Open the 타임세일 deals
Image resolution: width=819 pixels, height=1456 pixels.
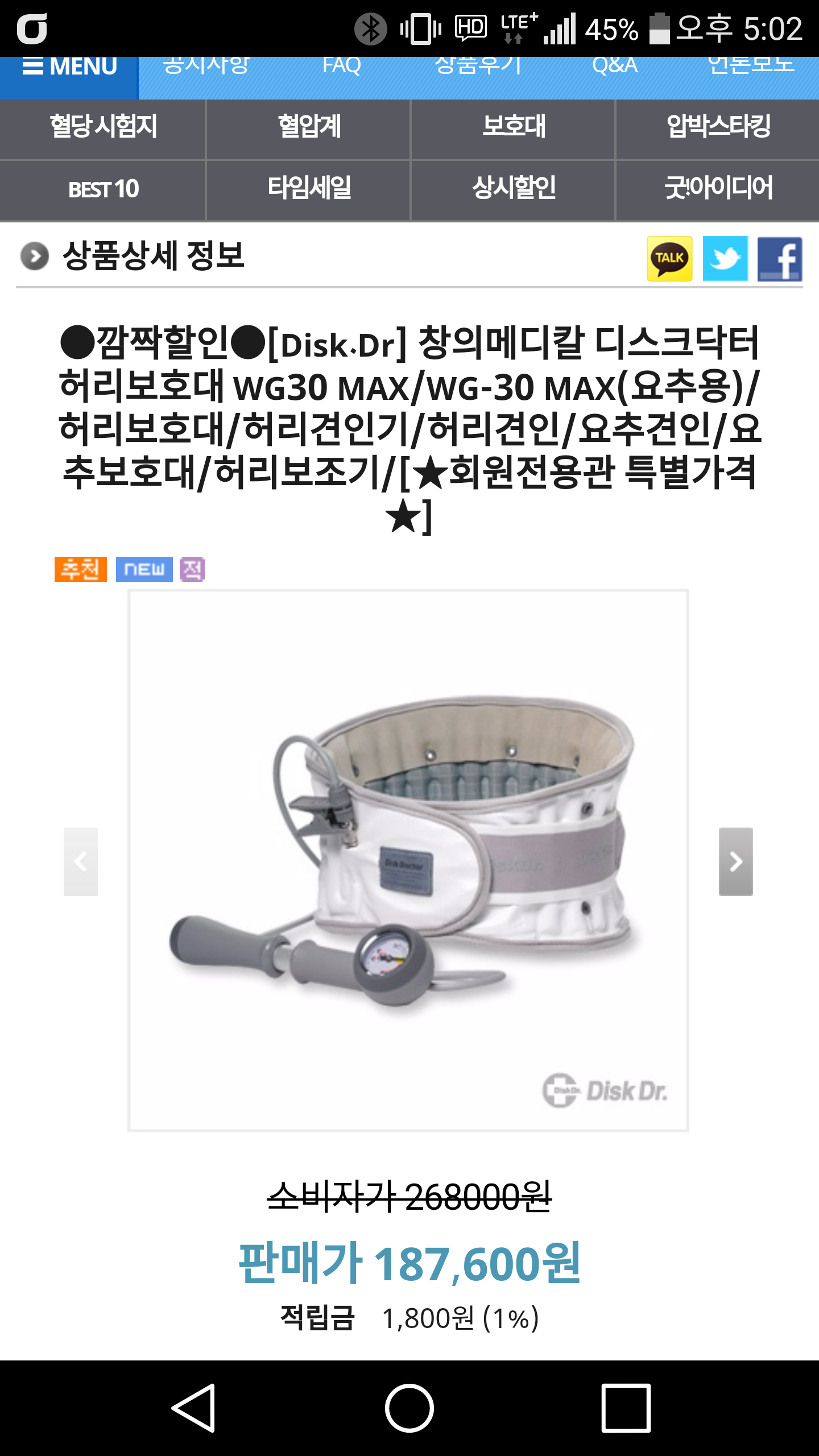(x=308, y=189)
